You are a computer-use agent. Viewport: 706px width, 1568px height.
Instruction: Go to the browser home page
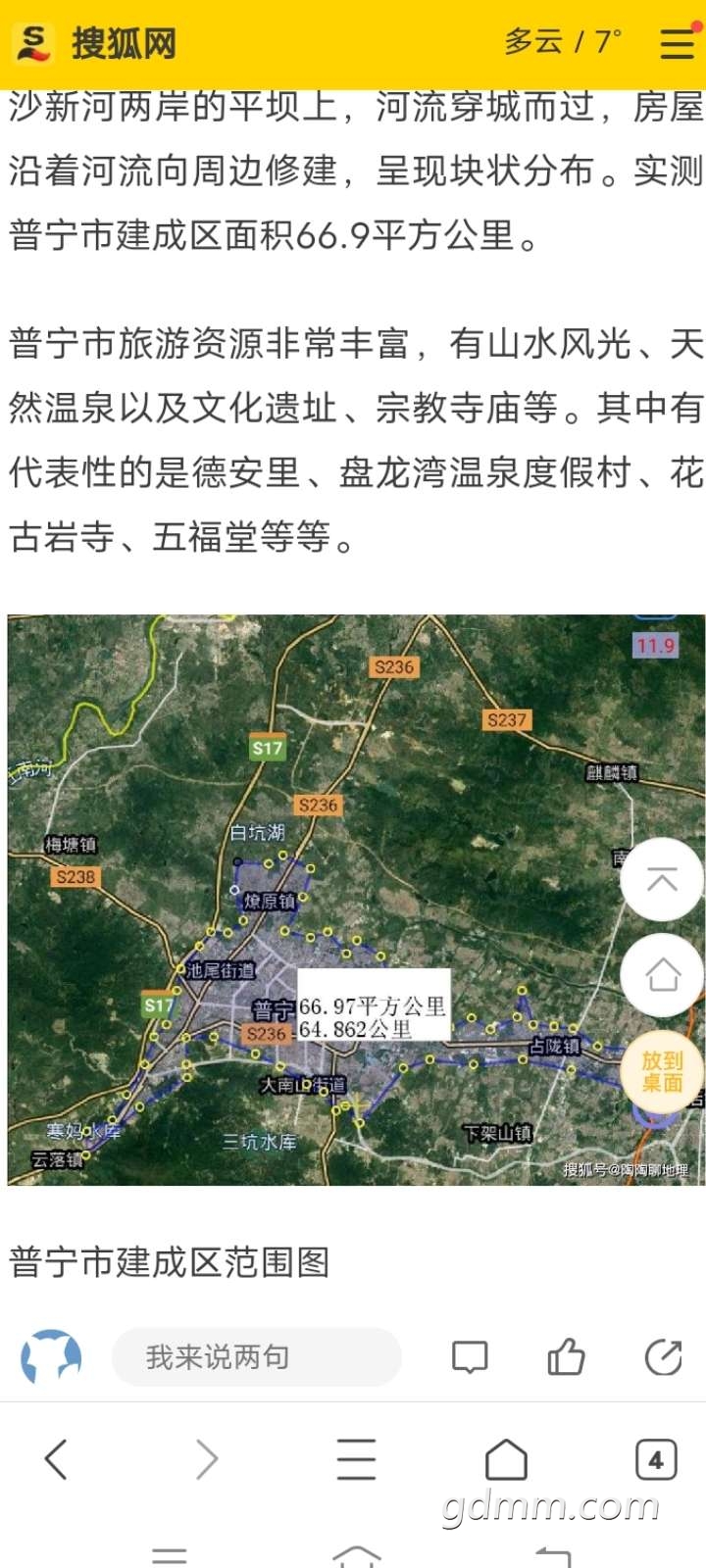[506, 1459]
